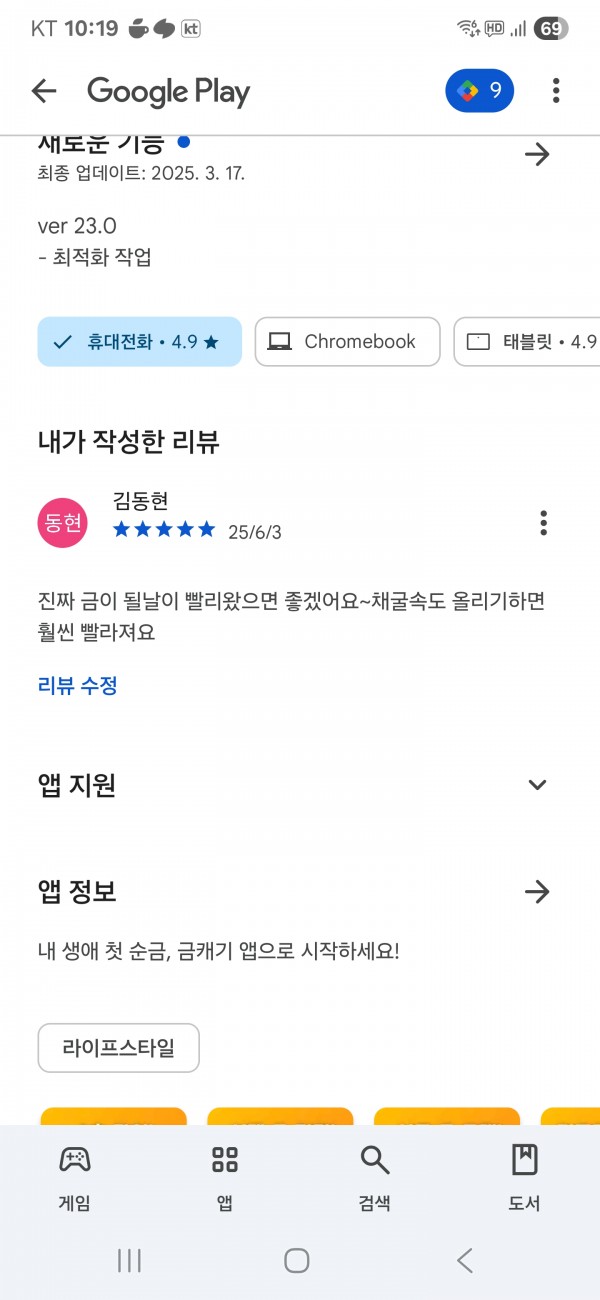
Task: Tap the 라이프스타일 category chip
Action: click(119, 1048)
